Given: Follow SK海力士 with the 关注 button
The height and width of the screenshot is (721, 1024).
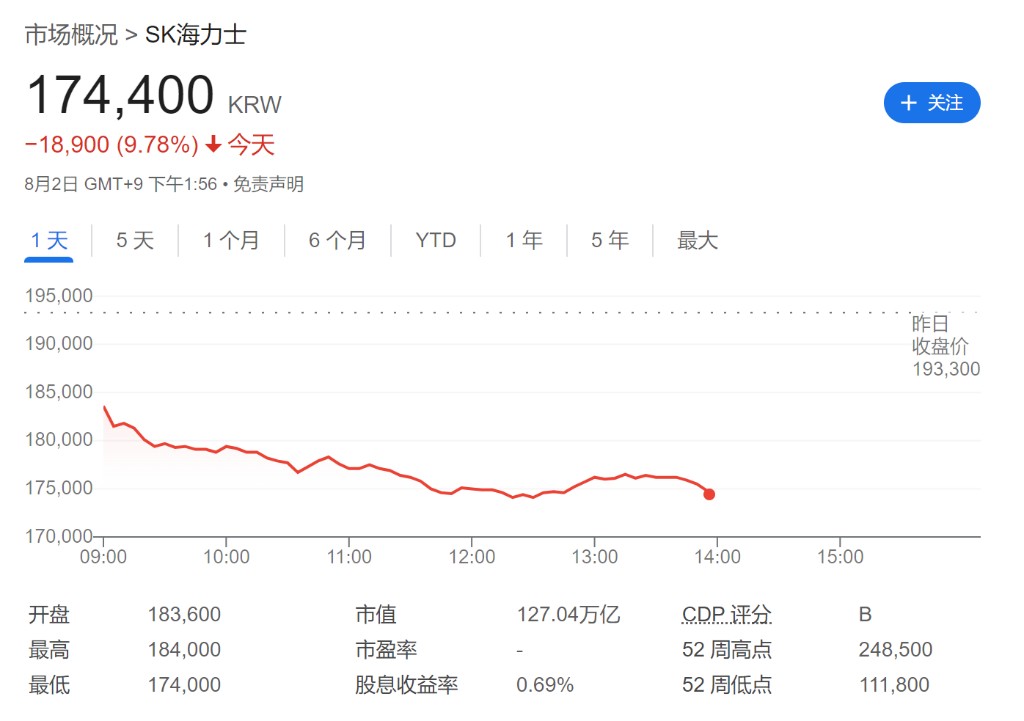Looking at the screenshot, I should point(931,103).
